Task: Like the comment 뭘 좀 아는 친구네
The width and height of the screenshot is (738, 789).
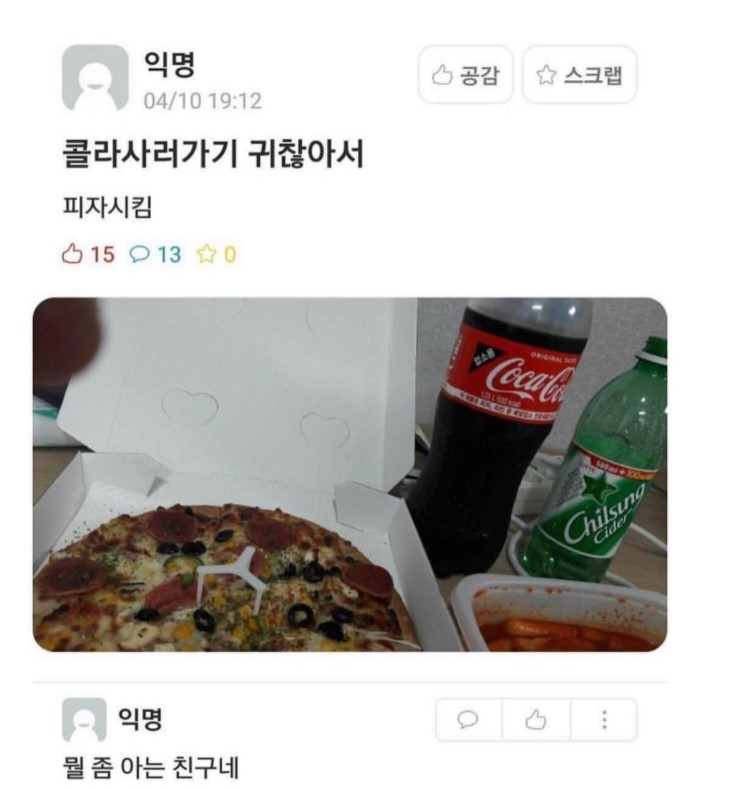Action: pyautogui.click(x=536, y=720)
